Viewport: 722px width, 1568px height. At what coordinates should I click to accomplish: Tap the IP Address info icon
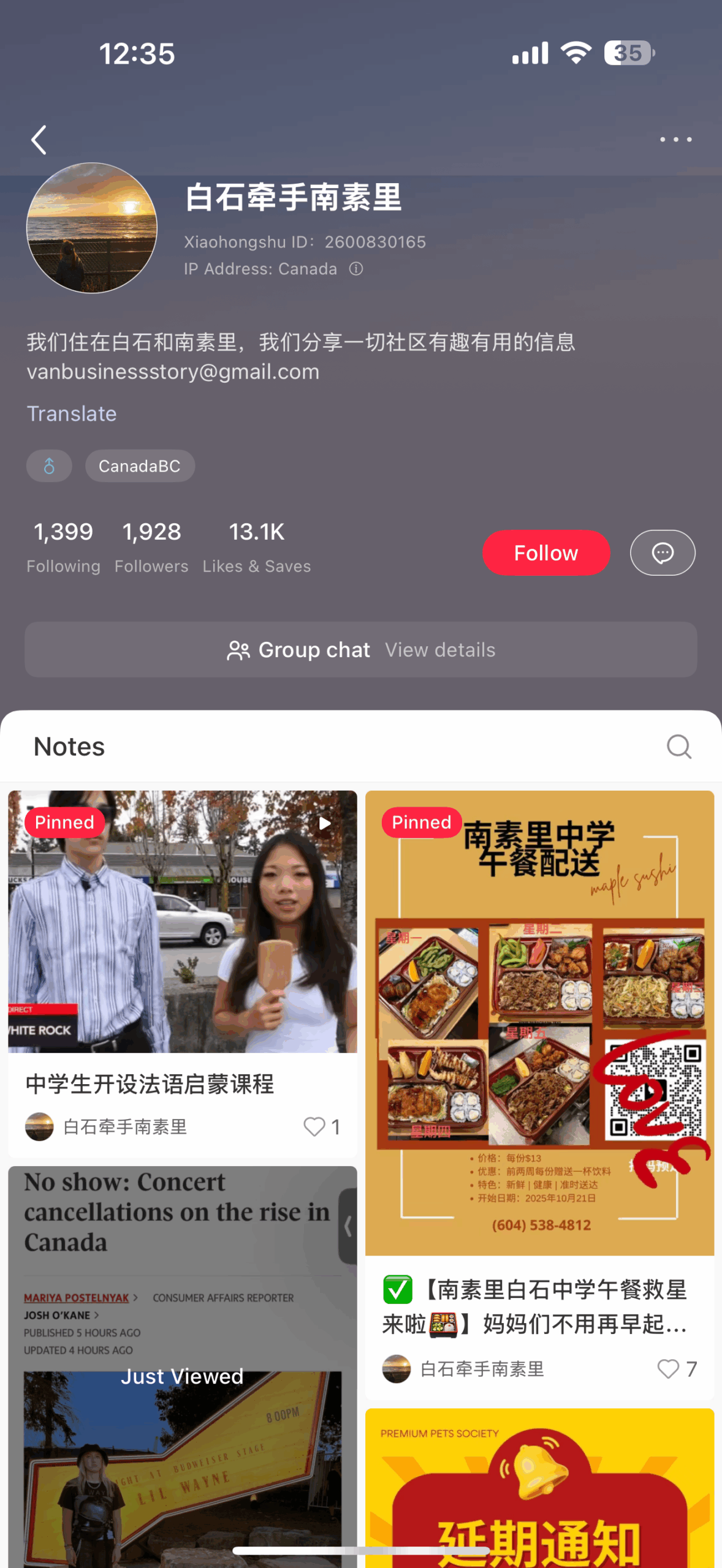356,269
